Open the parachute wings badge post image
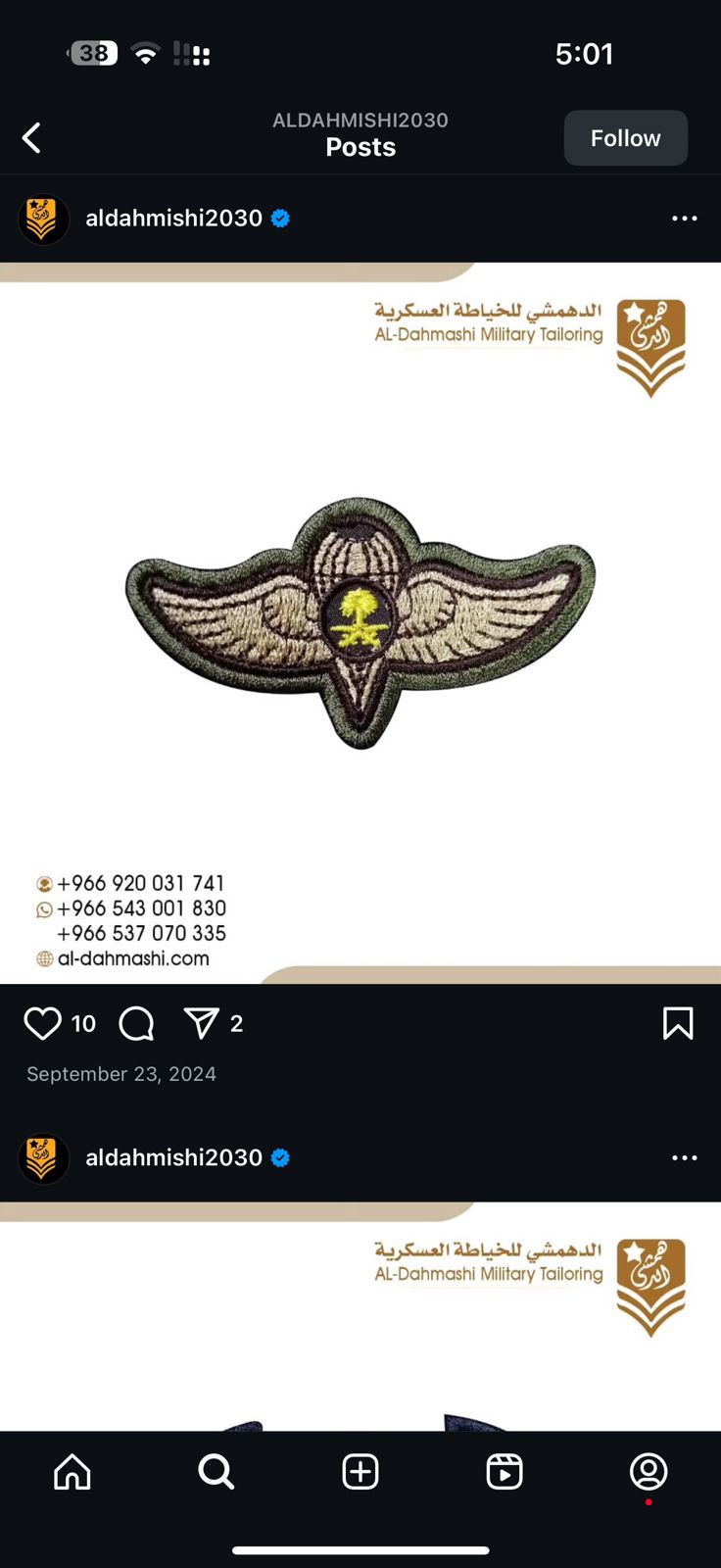721x1568 pixels. coord(360,622)
